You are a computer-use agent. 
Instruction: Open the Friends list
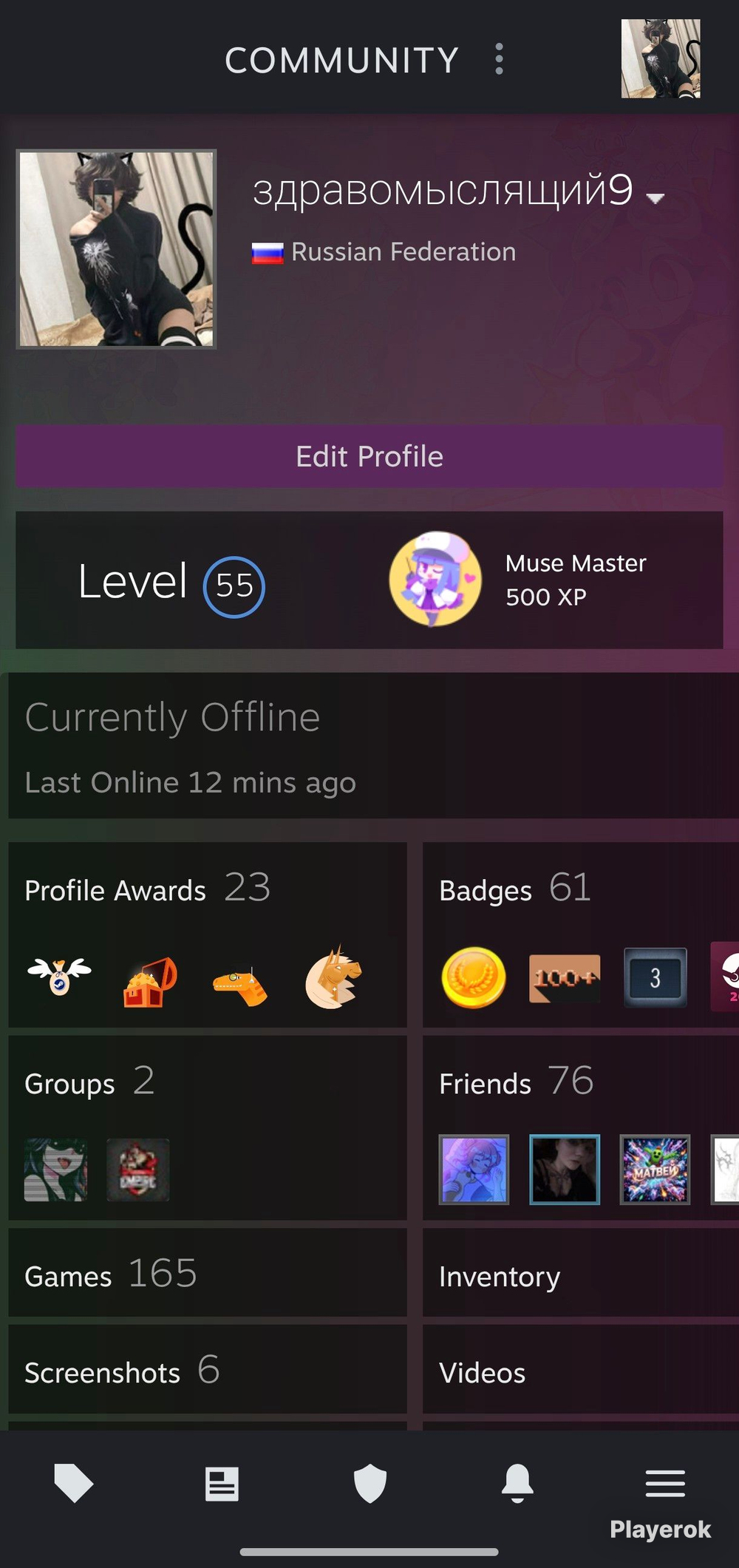tap(516, 1082)
